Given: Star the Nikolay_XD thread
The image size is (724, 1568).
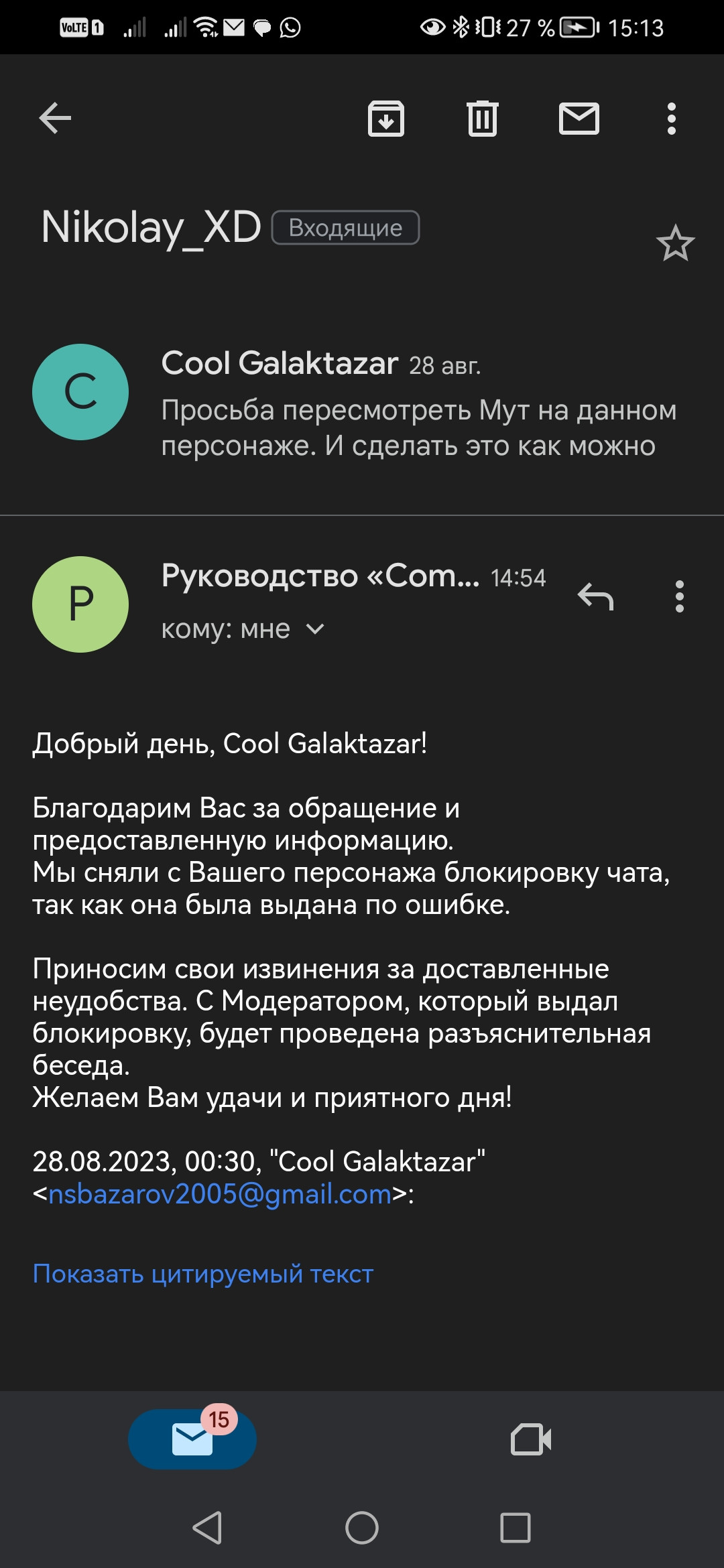Looking at the screenshot, I should point(675,243).
